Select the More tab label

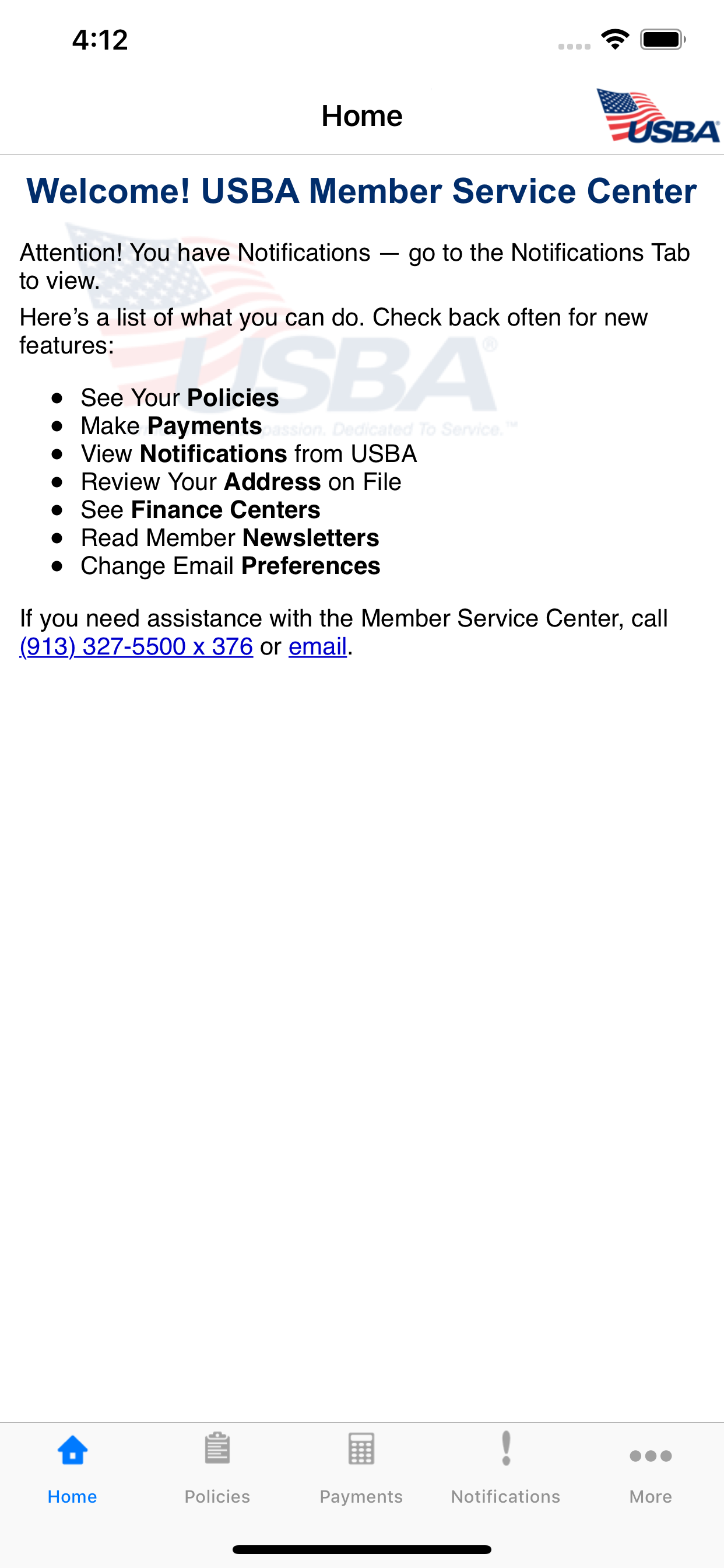[651, 1497]
